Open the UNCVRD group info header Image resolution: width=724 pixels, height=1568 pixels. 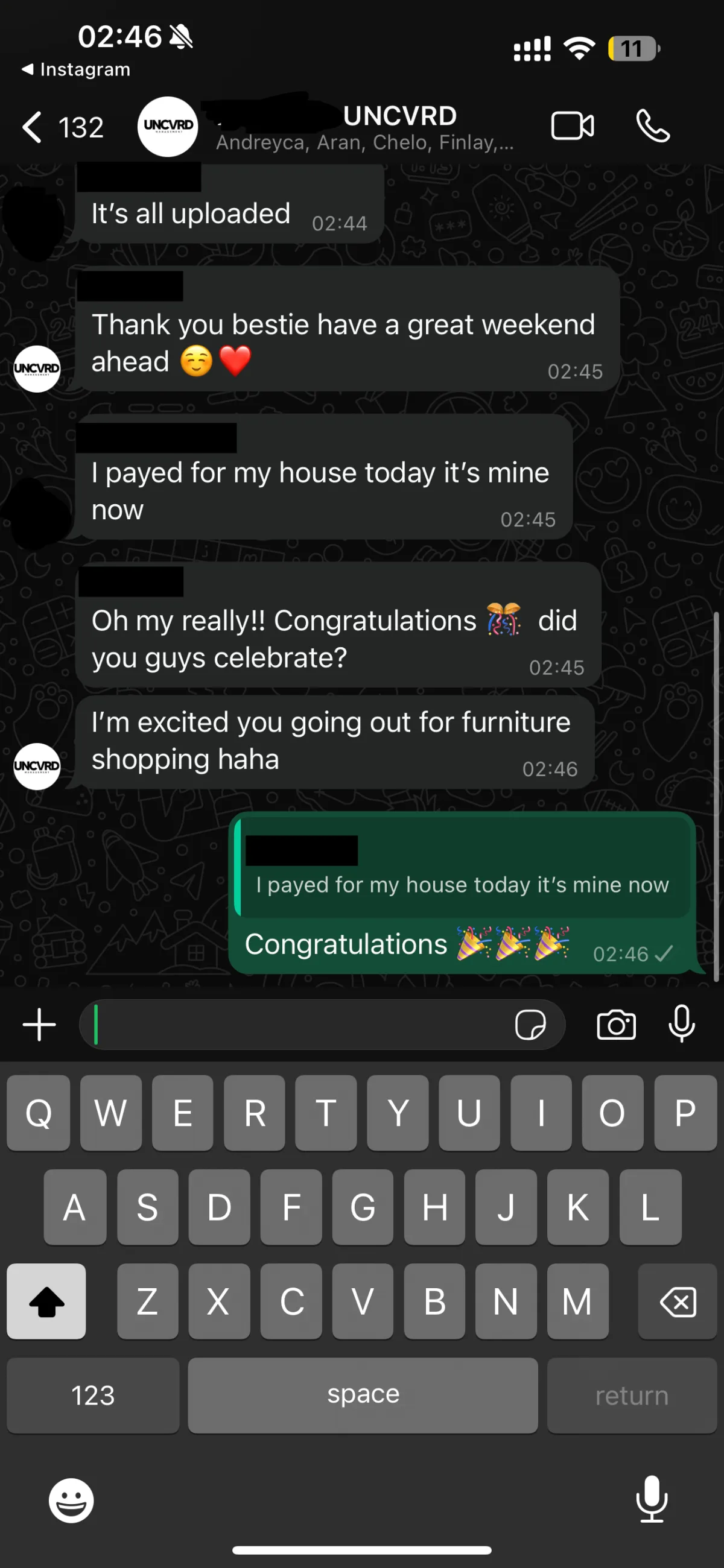tap(365, 127)
